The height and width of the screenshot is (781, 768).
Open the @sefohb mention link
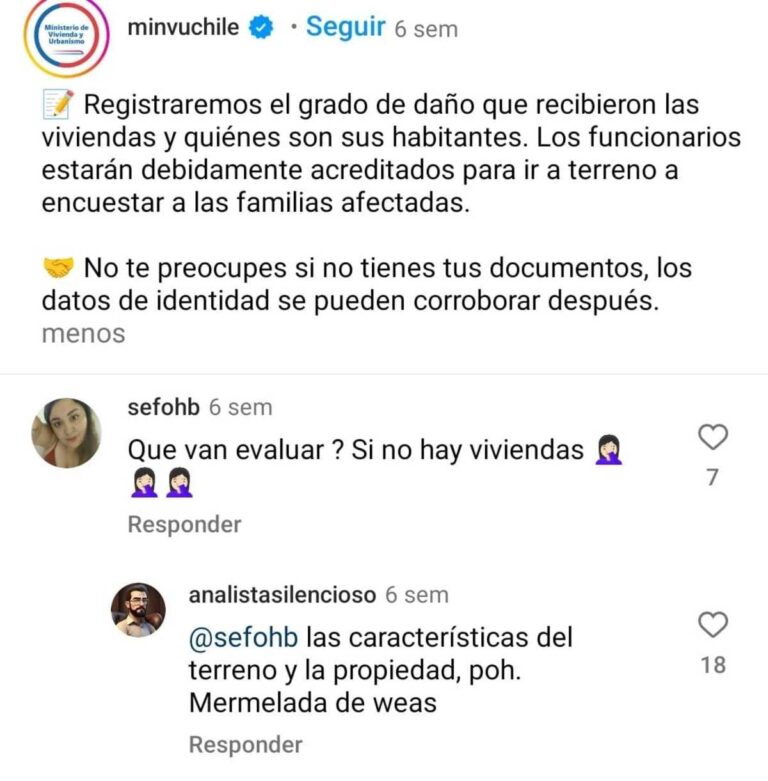243,636
